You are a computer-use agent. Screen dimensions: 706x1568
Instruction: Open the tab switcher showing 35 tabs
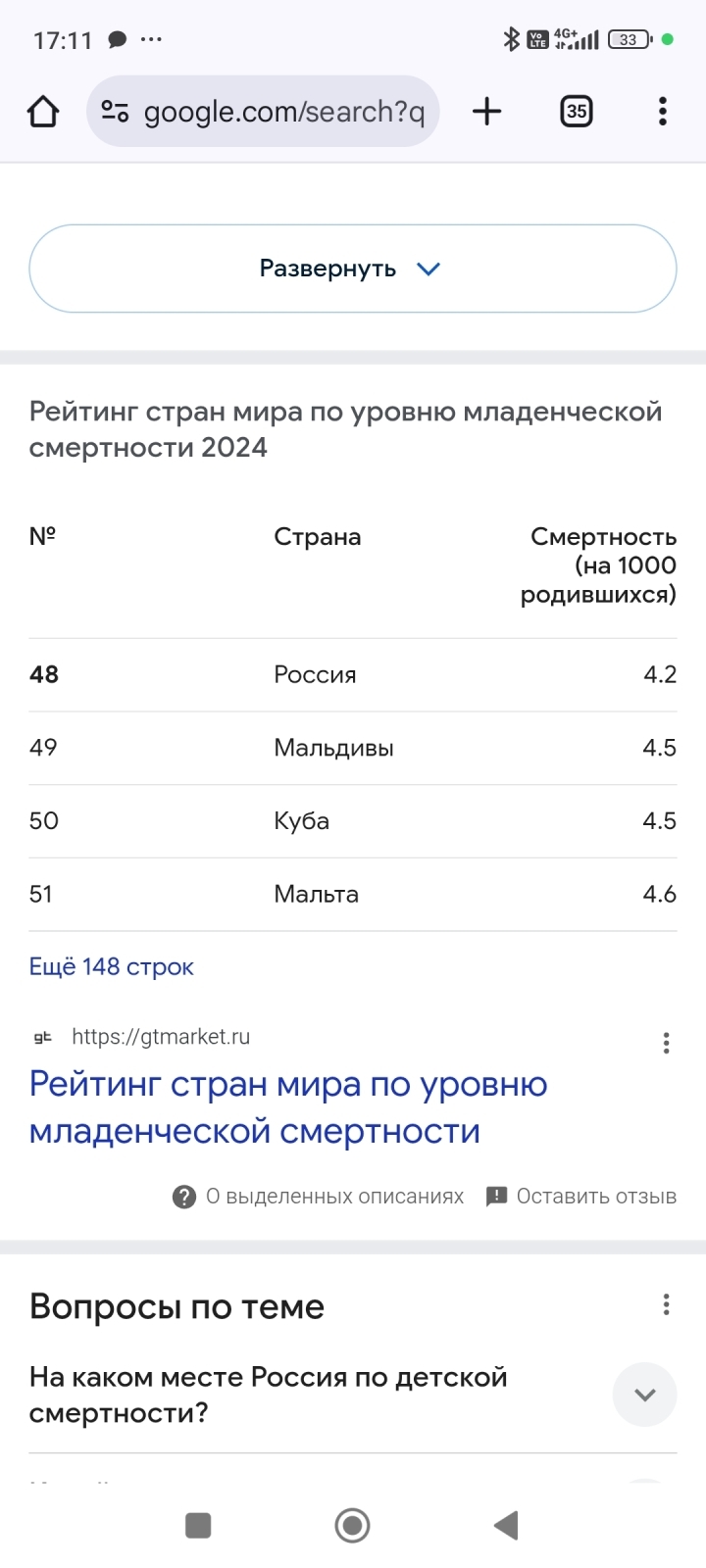577,112
